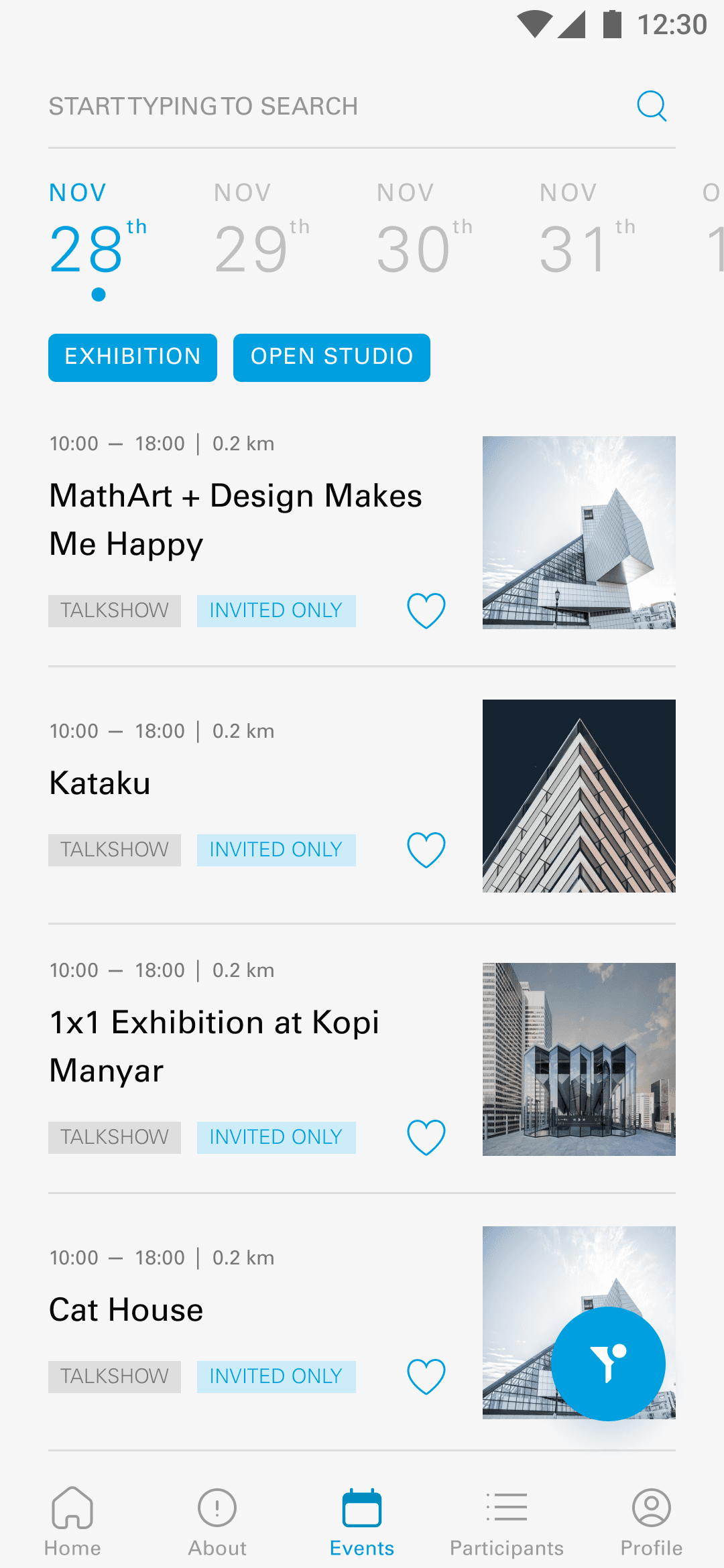This screenshot has height=1568, width=724.
Task: Favorite the MathArt + Design event
Action: (426, 610)
